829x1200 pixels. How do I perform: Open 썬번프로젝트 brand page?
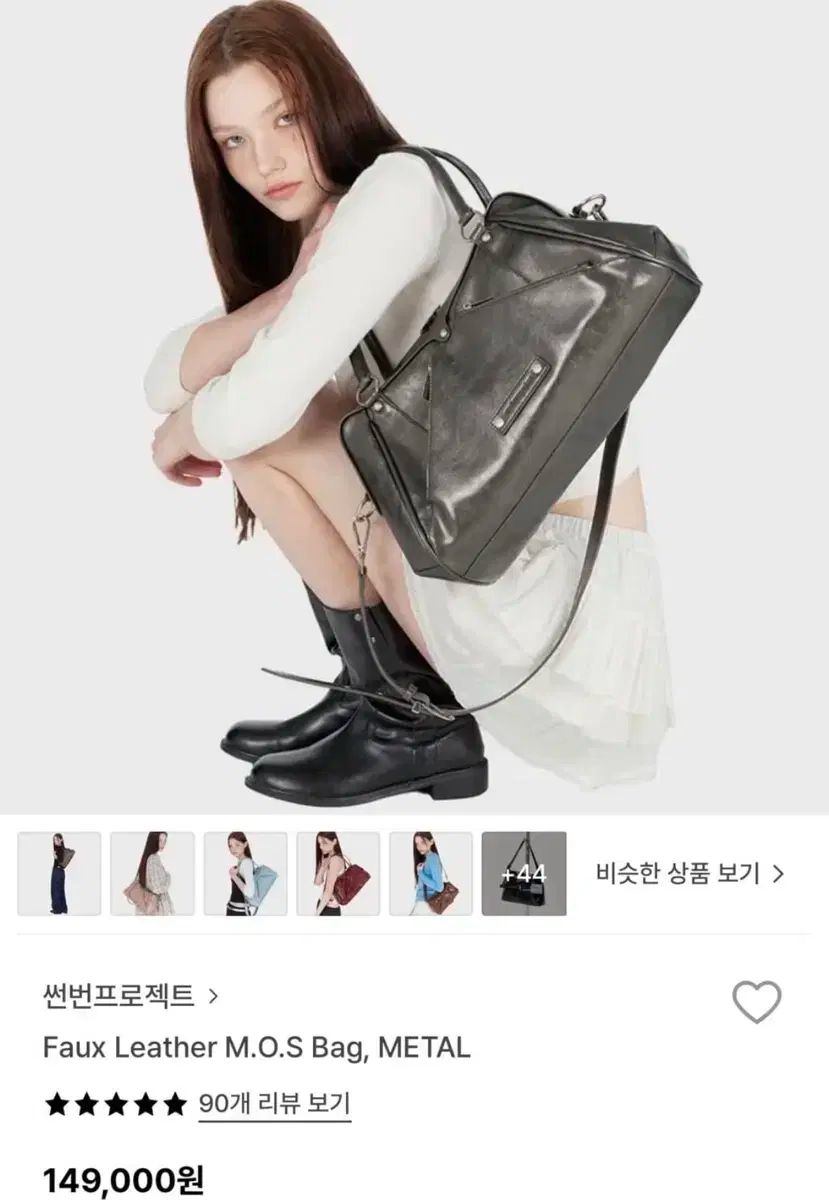click(130, 995)
